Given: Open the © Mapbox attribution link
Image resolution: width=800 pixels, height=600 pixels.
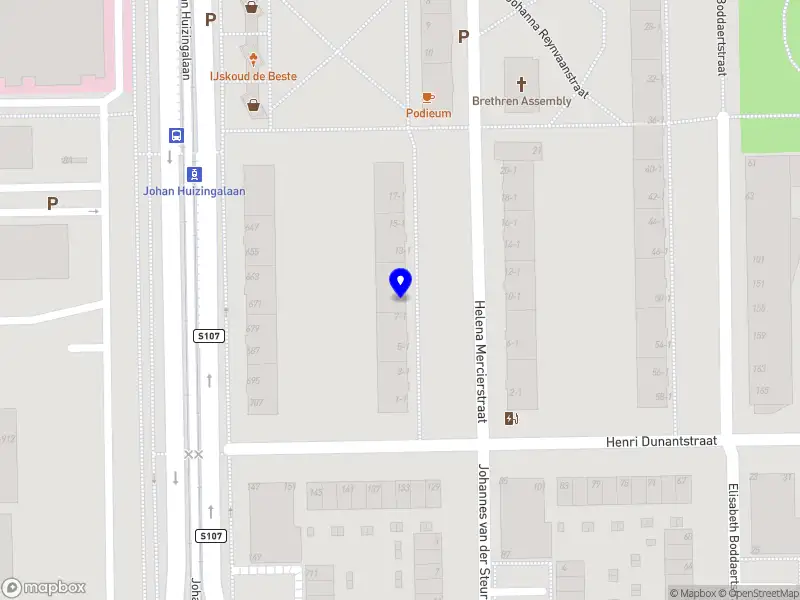Looking at the screenshot, I should point(695,593).
